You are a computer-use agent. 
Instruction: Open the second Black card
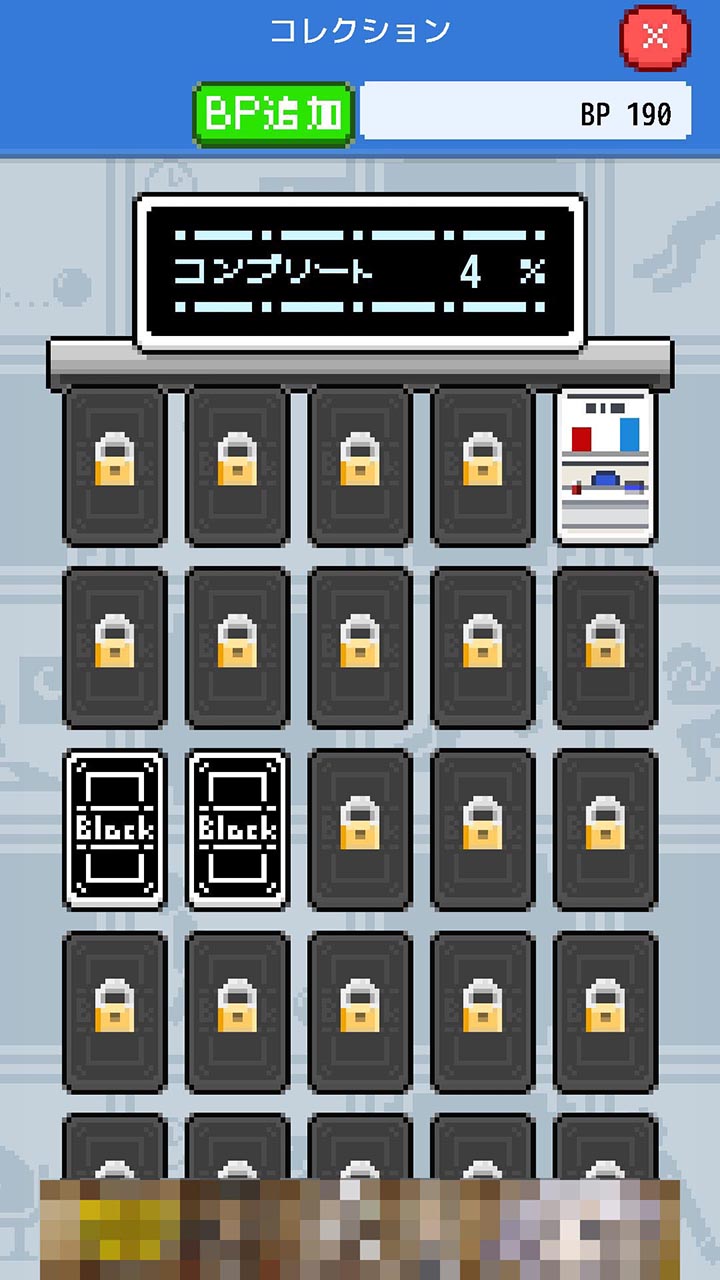(x=238, y=829)
